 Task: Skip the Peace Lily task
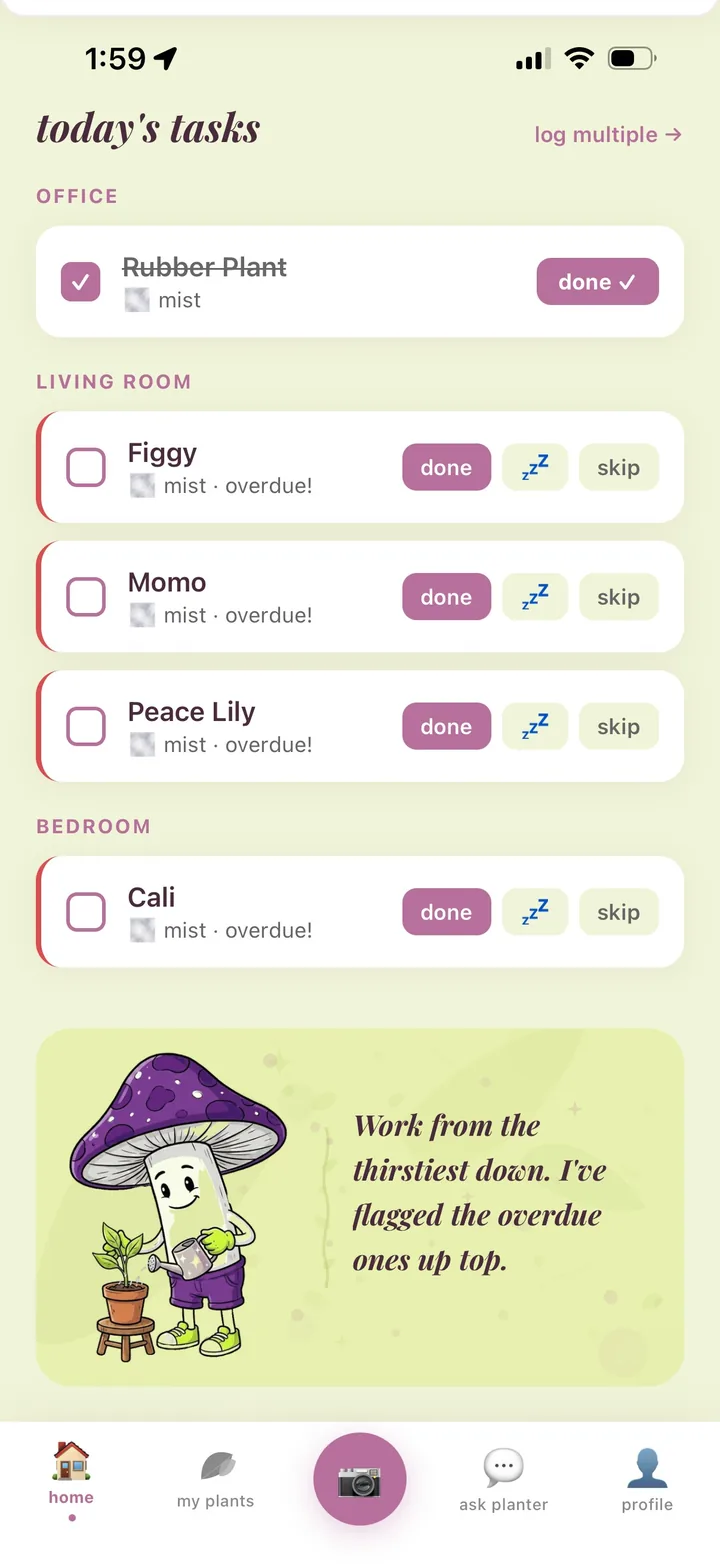[x=619, y=726]
